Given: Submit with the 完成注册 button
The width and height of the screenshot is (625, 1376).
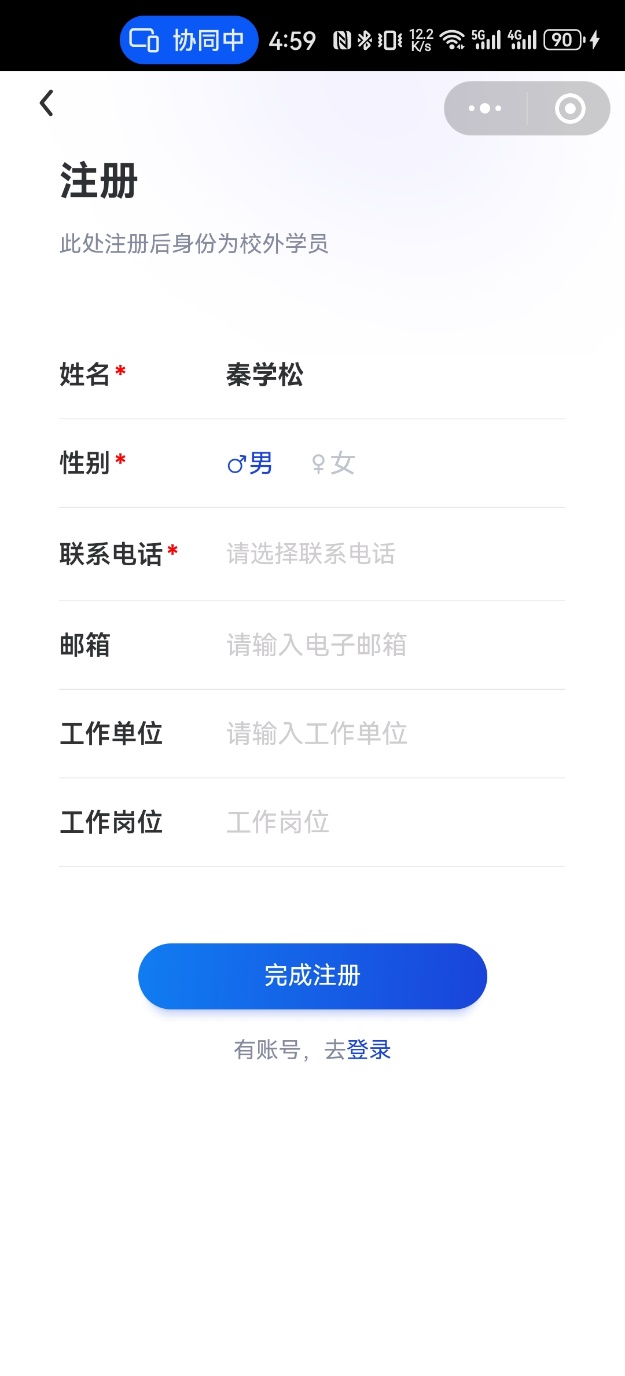Looking at the screenshot, I should point(312,976).
